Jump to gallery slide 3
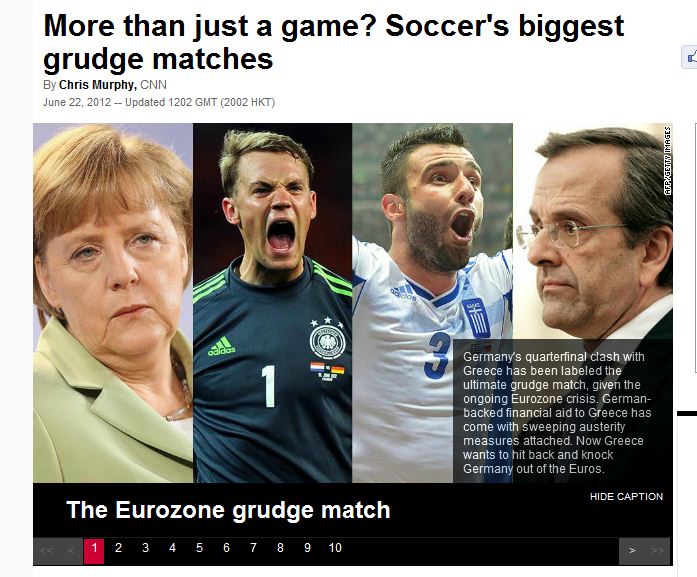This screenshot has width=697, height=577. 145,548
